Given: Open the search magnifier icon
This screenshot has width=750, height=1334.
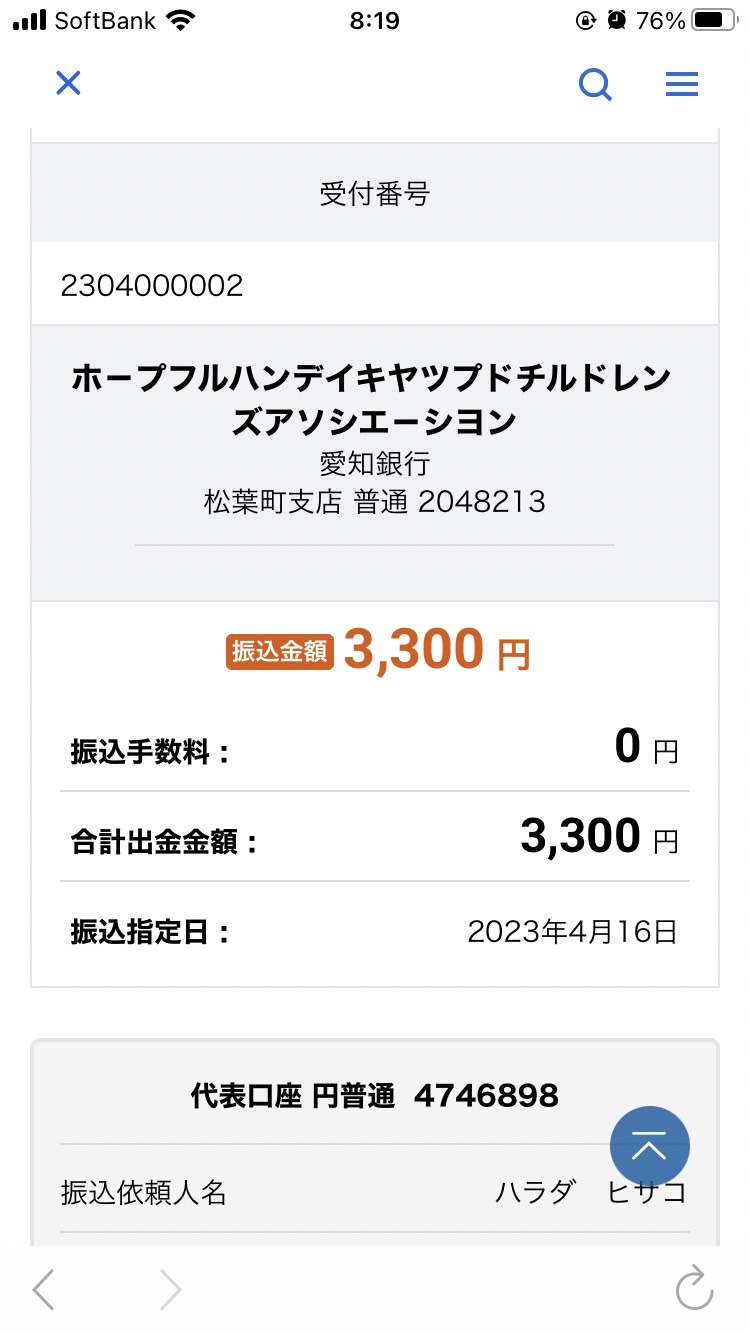Looking at the screenshot, I should (596, 85).
